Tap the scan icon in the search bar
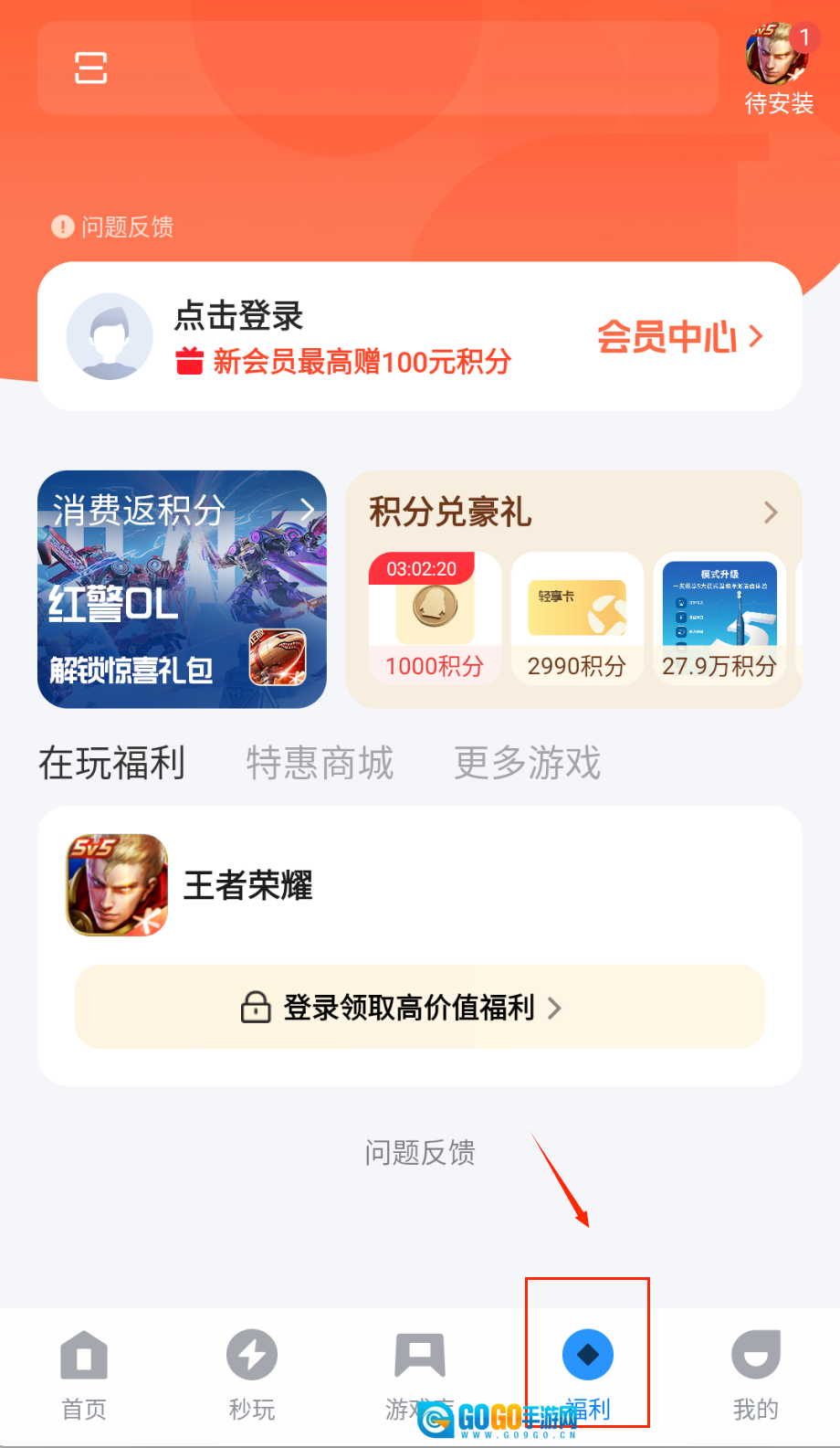This screenshot has width=840, height=1448. pos(90,68)
